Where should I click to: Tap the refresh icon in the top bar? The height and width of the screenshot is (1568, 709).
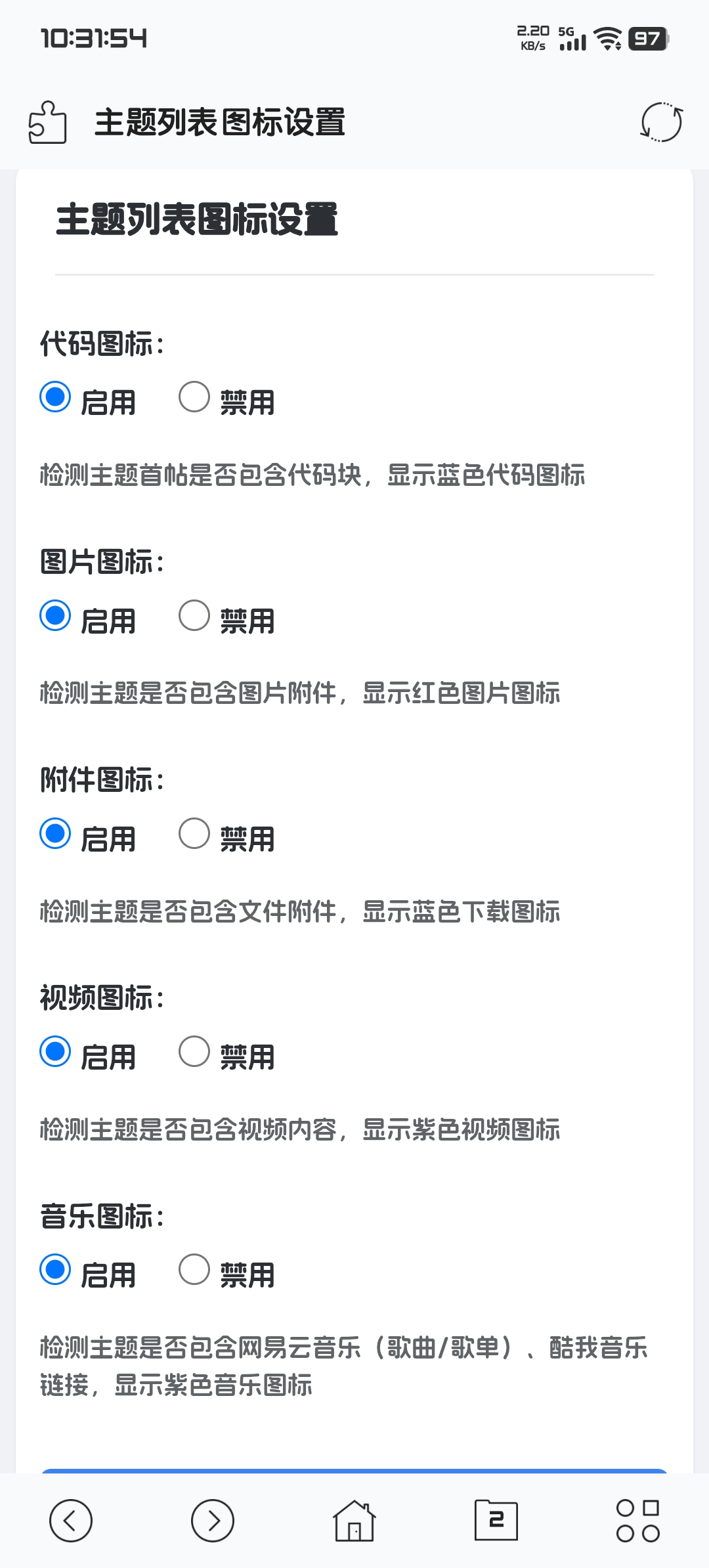[661, 122]
